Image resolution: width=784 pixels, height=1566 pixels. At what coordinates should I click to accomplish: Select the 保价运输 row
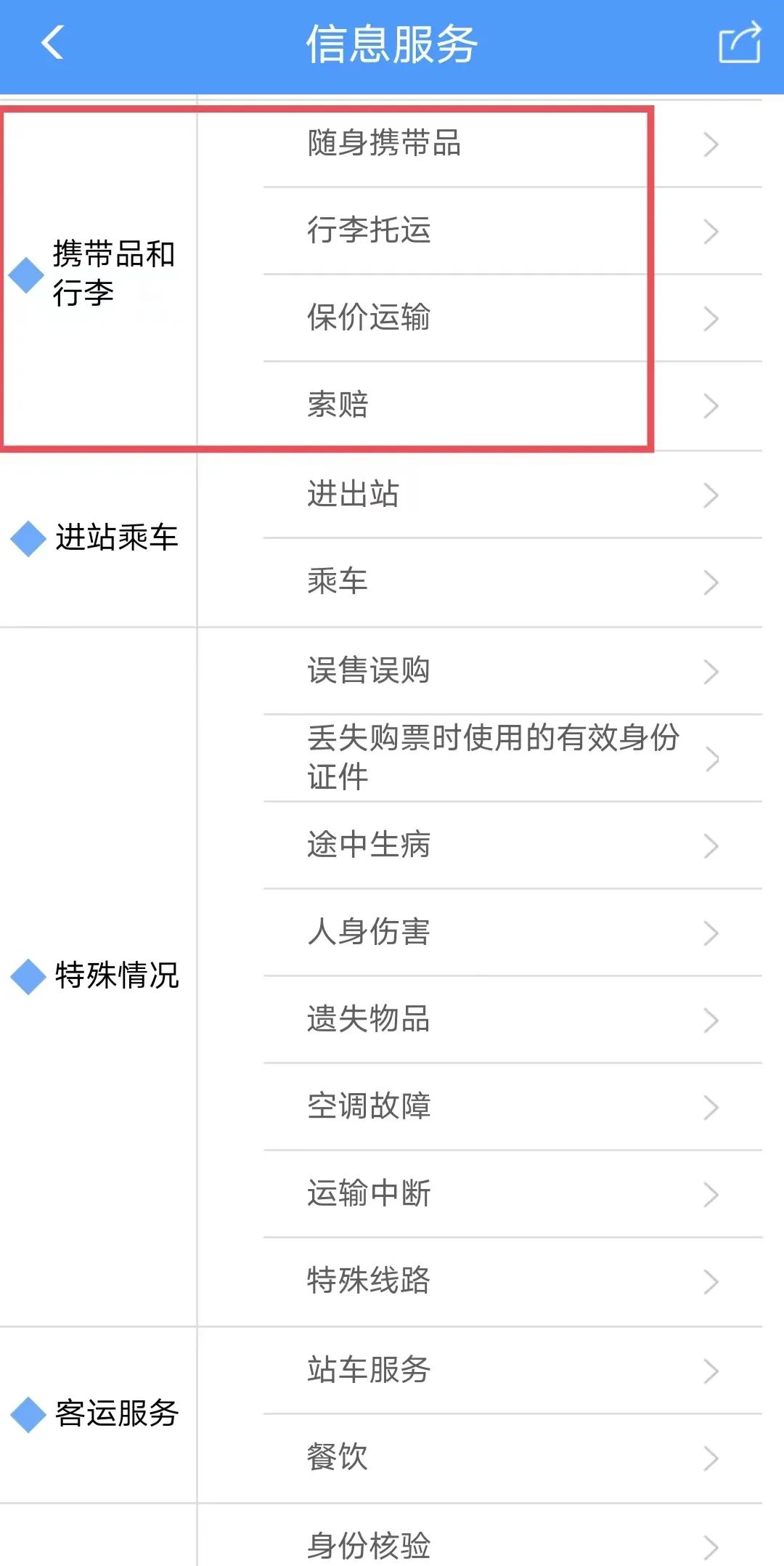point(513,318)
